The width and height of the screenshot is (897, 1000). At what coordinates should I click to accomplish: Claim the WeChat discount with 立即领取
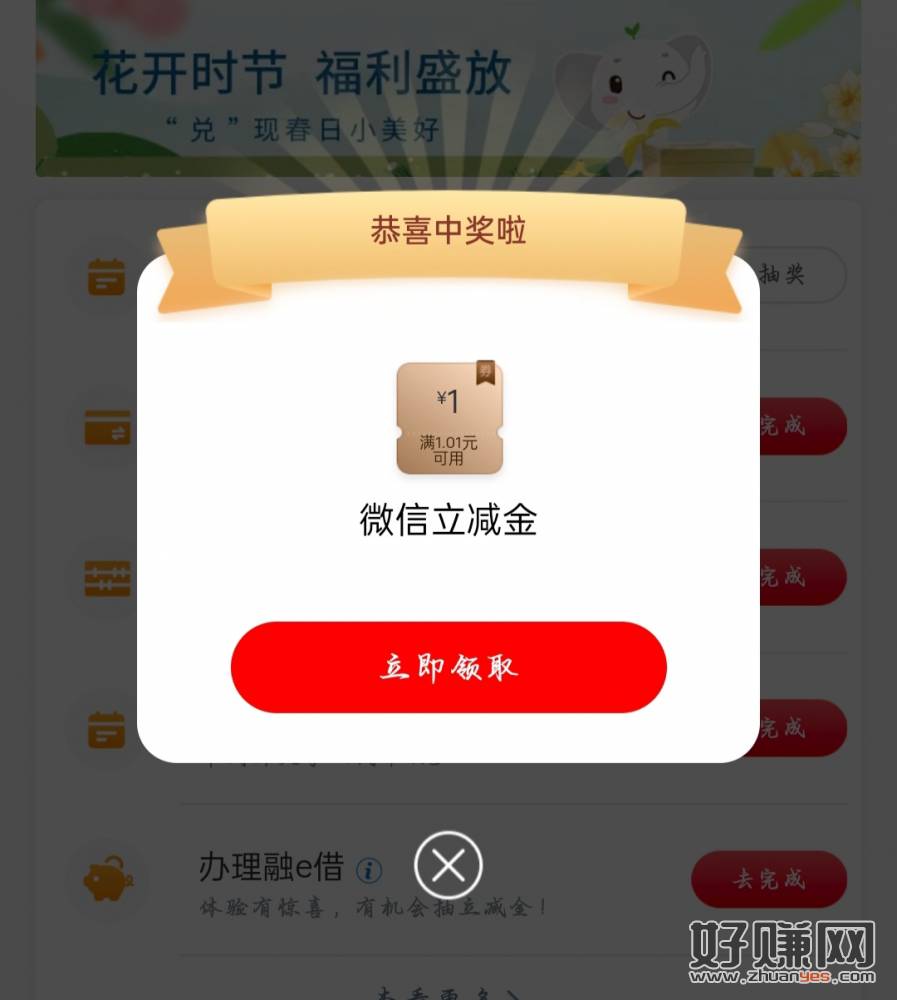(448, 667)
